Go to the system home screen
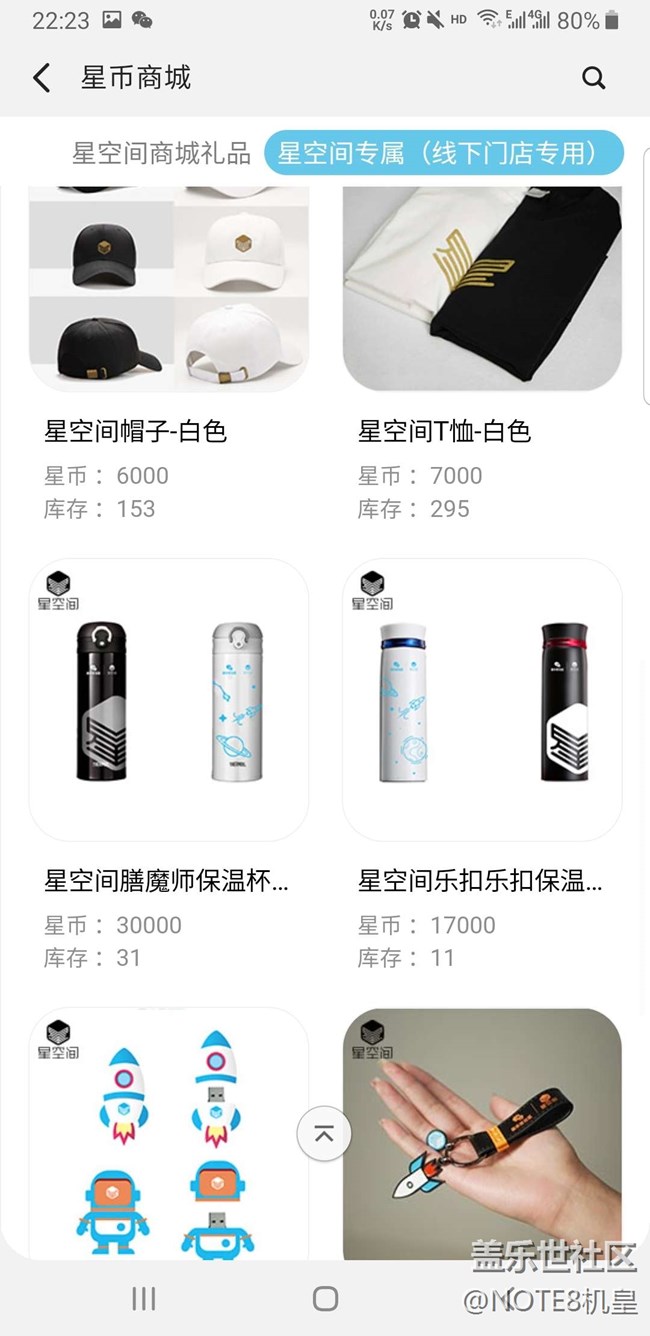Viewport: 650px width, 1336px height. coord(325,1298)
